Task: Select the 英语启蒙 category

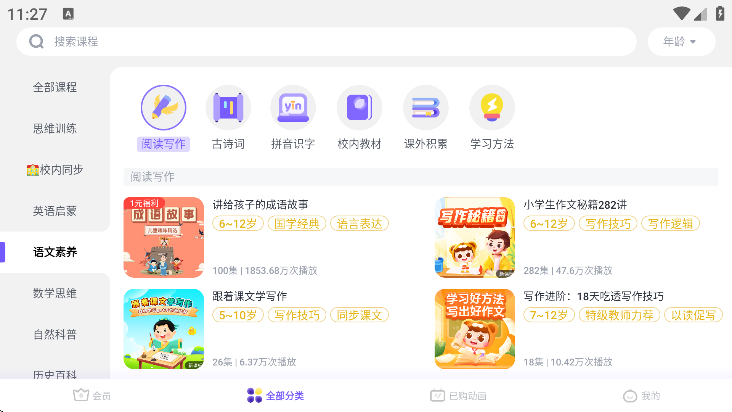Action: coord(55,211)
